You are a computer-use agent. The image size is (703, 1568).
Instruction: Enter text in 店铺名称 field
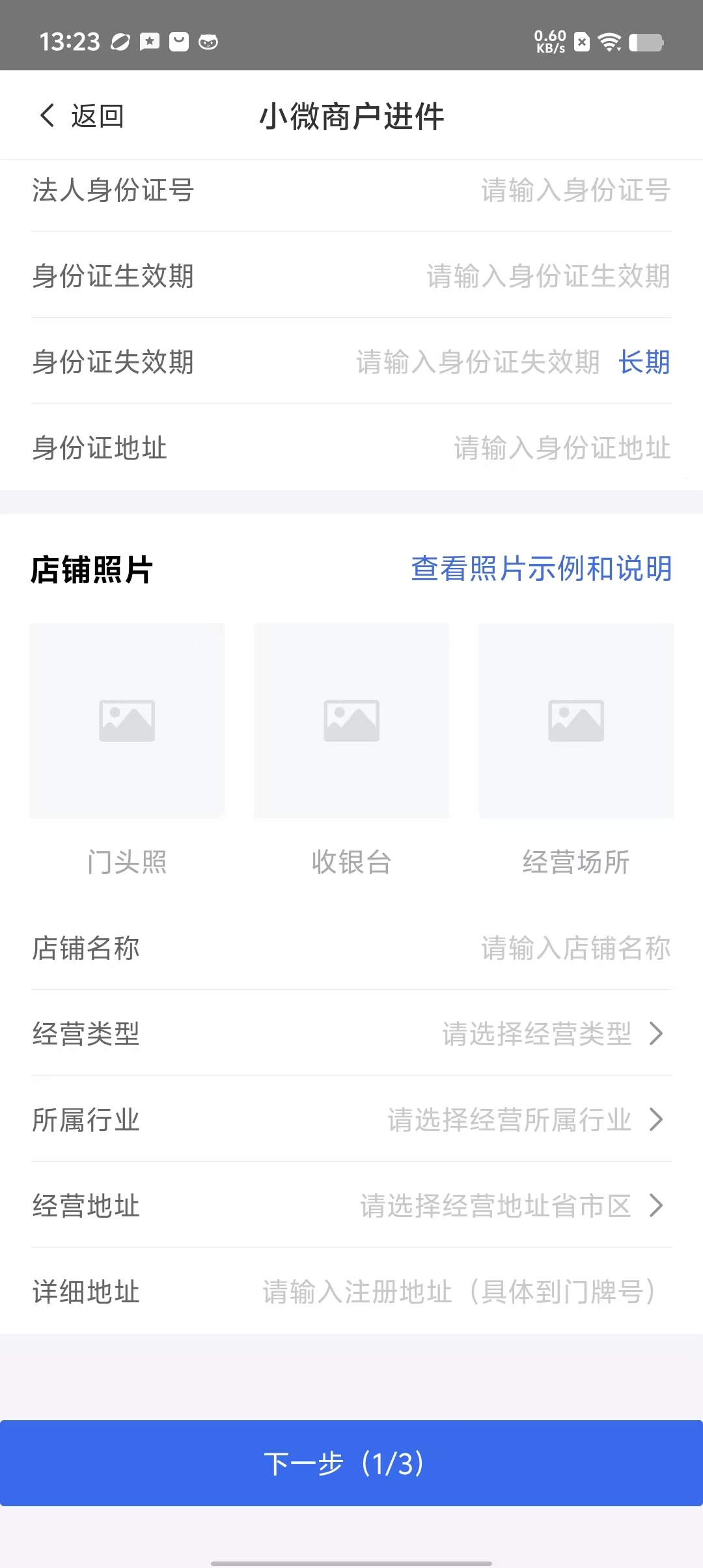575,948
